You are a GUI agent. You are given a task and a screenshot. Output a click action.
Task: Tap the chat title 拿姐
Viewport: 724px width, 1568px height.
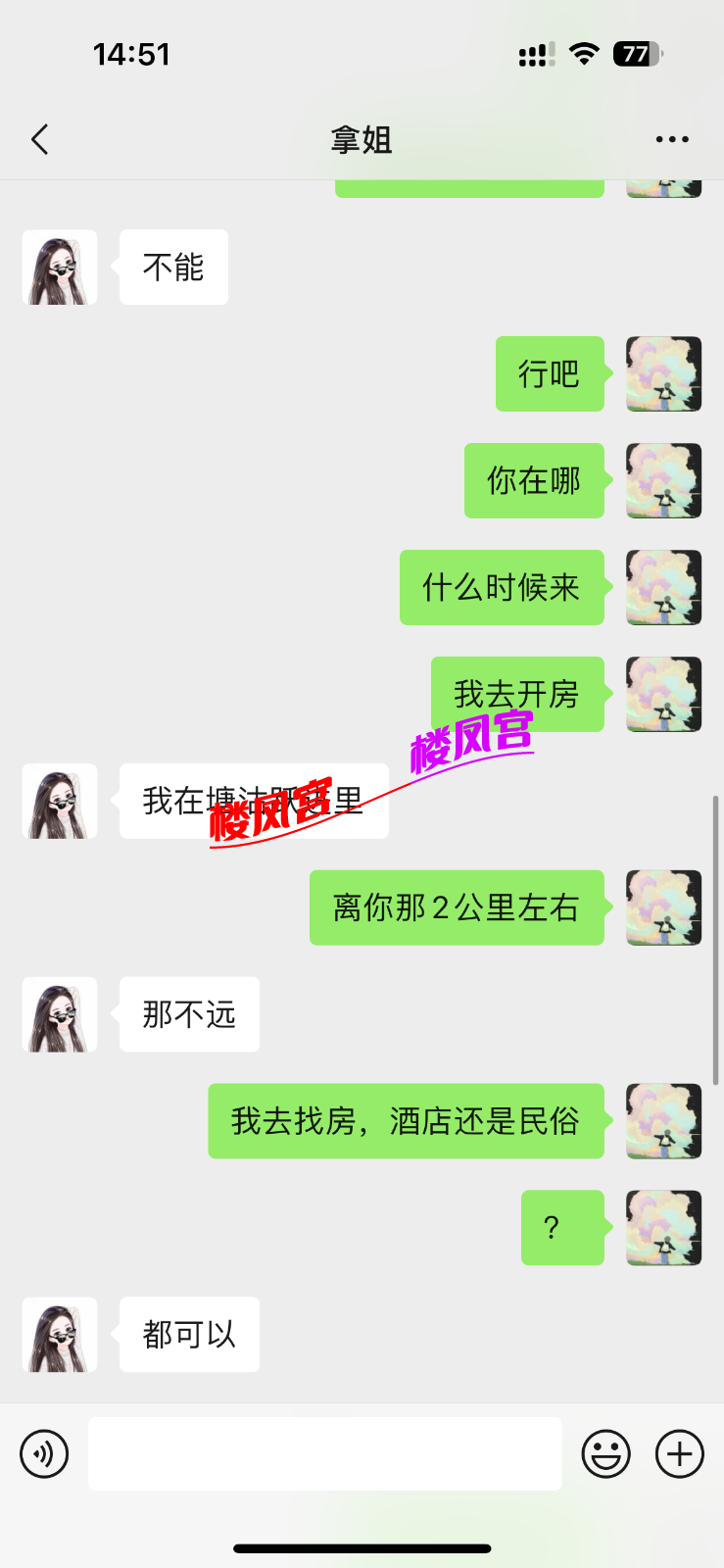coord(362,140)
